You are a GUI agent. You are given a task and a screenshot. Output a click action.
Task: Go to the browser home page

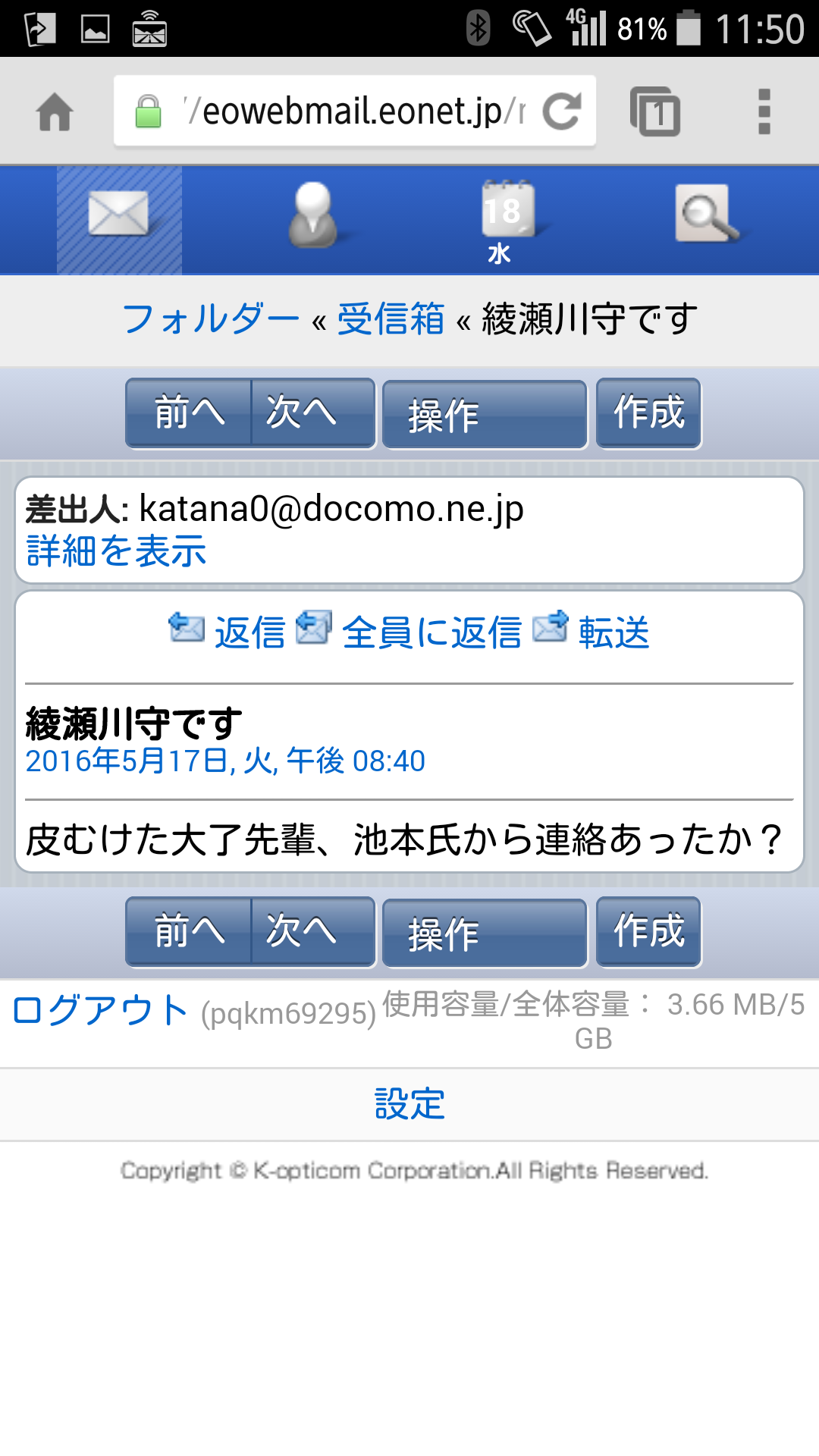pos(55,112)
